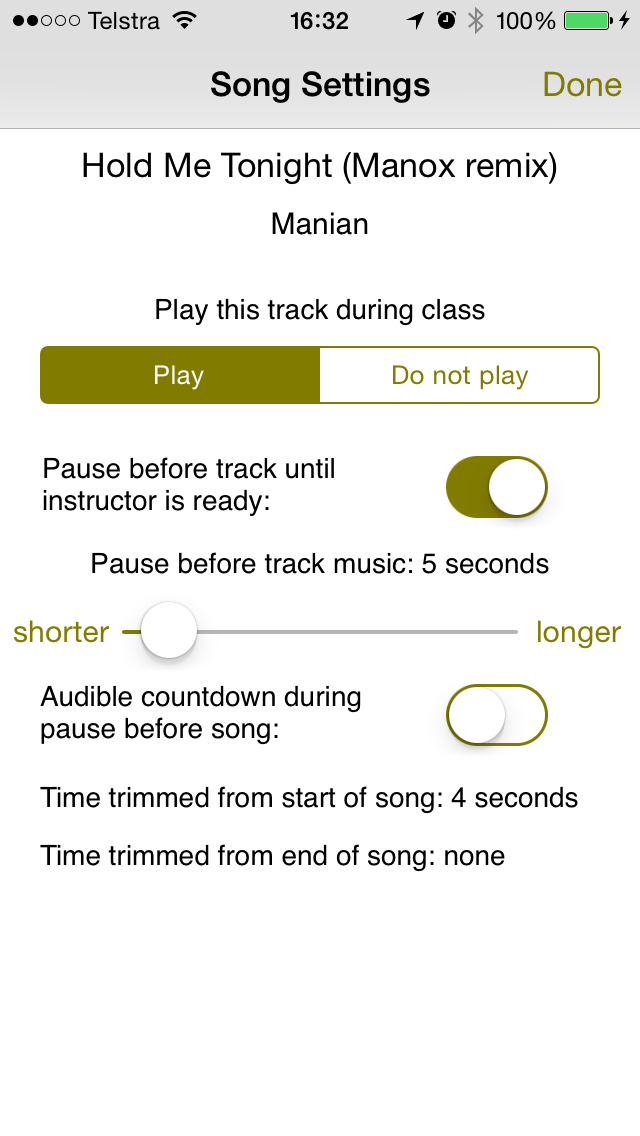Switch to Do not play
The image size is (640, 1136).
tap(460, 375)
